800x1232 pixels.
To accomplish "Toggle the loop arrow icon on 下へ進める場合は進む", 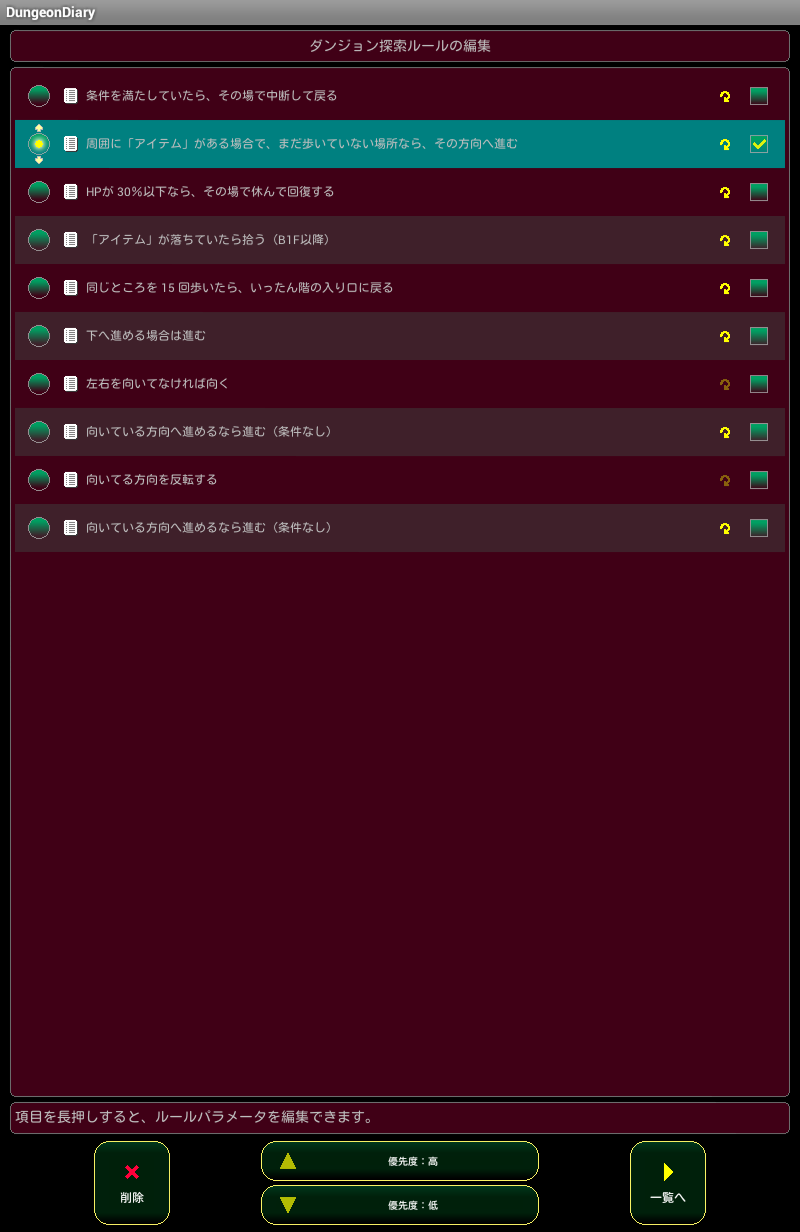I will coord(725,336).
